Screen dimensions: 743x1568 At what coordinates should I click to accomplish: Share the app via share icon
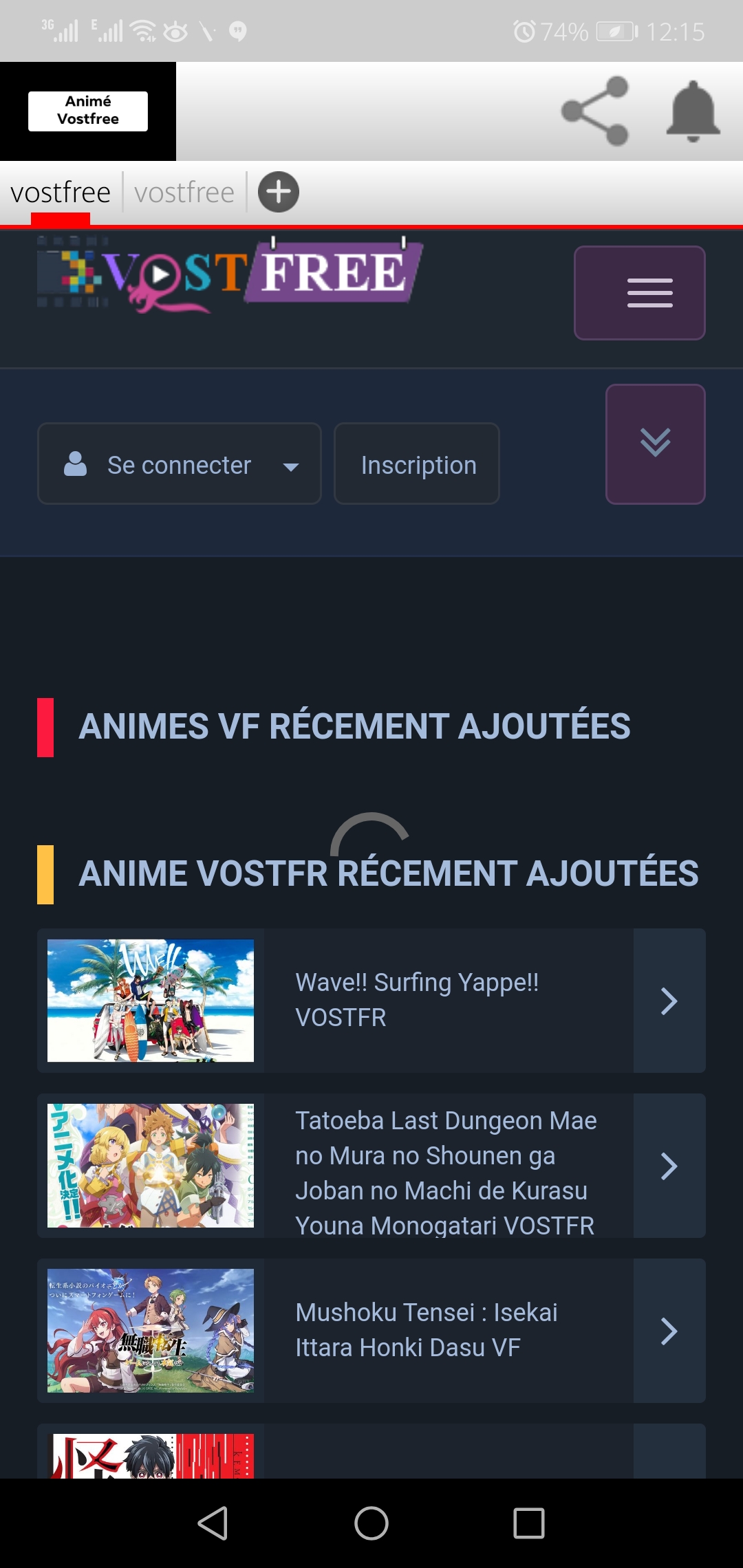pyautogui.click(x=595, y=111)
